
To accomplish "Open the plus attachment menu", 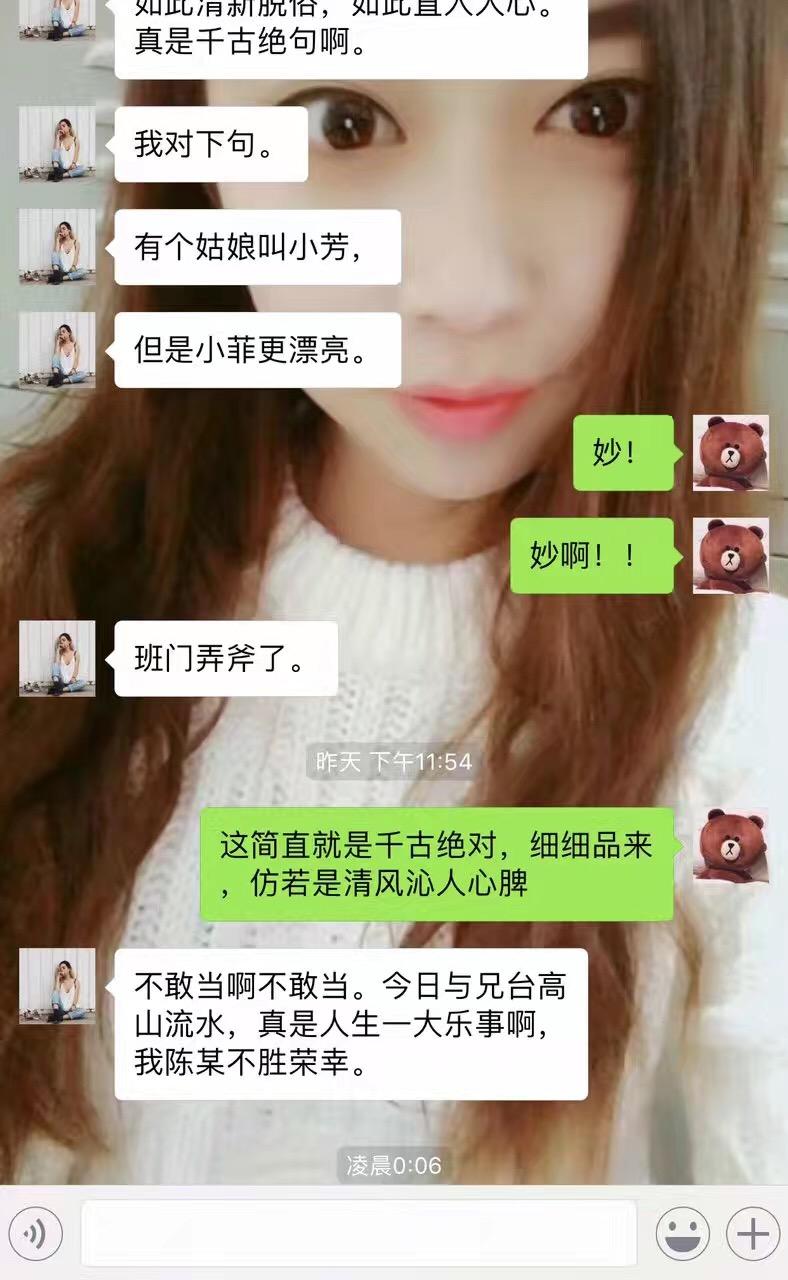I will click(x=753, y=1234).
